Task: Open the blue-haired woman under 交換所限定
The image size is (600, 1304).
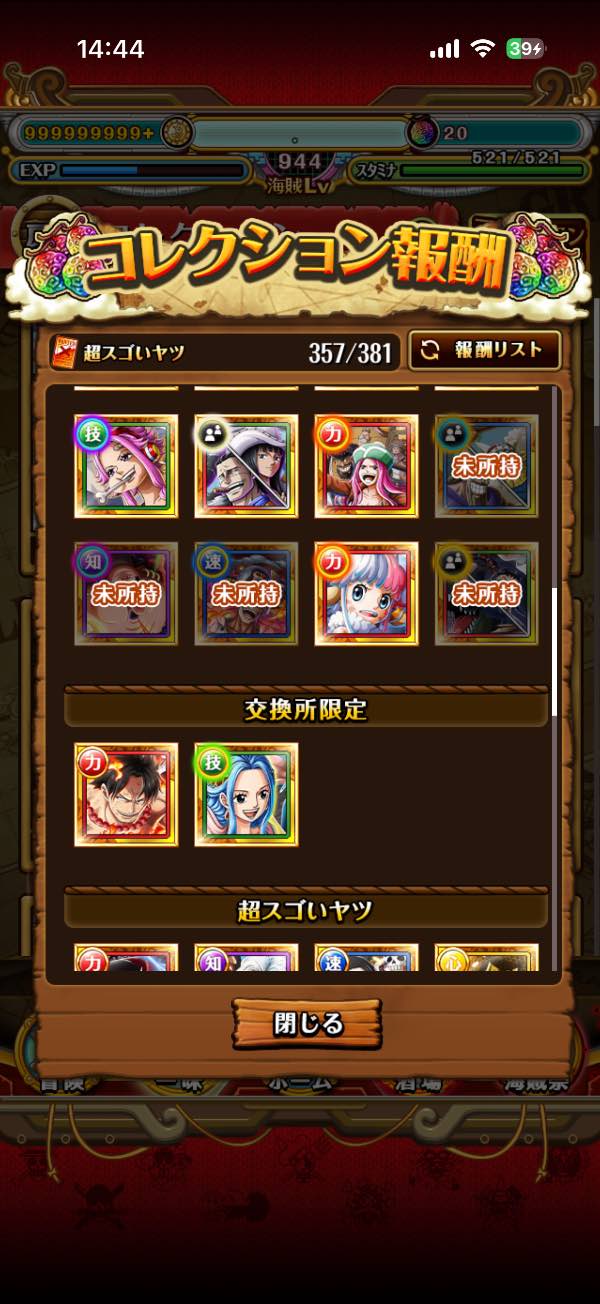Action: [246, 794]
